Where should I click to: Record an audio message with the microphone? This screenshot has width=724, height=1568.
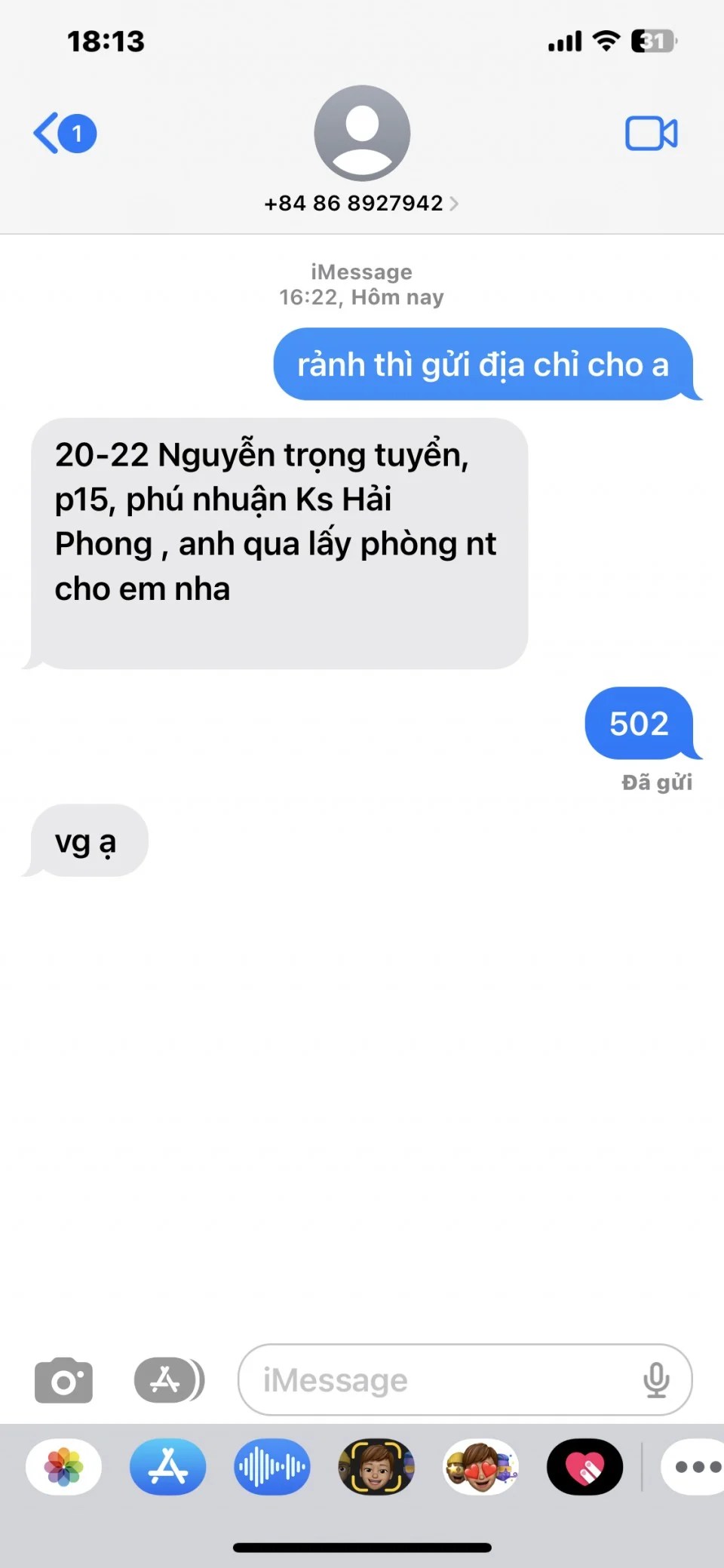656,1380
